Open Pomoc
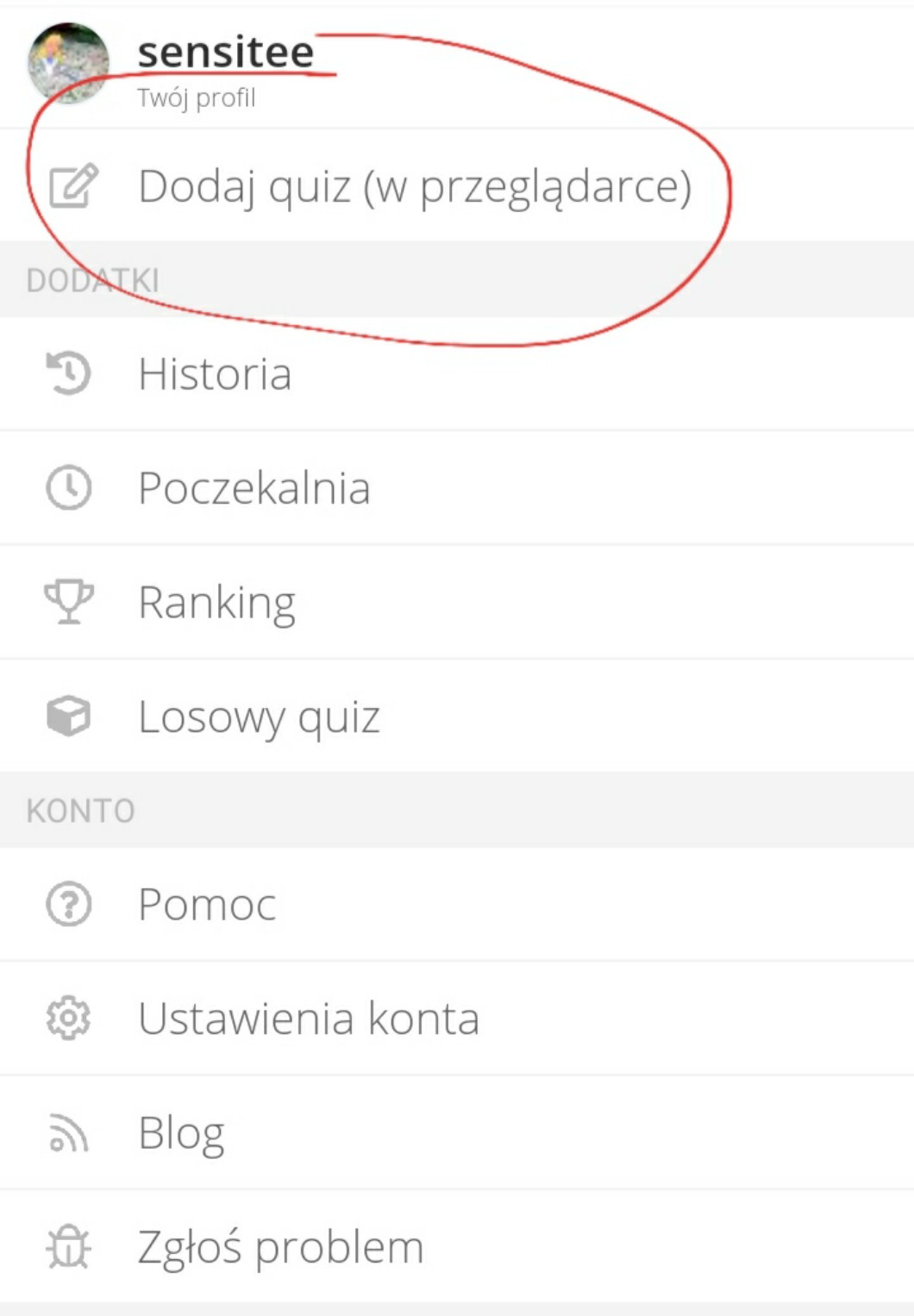This screenshot has height=1316, width=914. [x=457, y=905]
